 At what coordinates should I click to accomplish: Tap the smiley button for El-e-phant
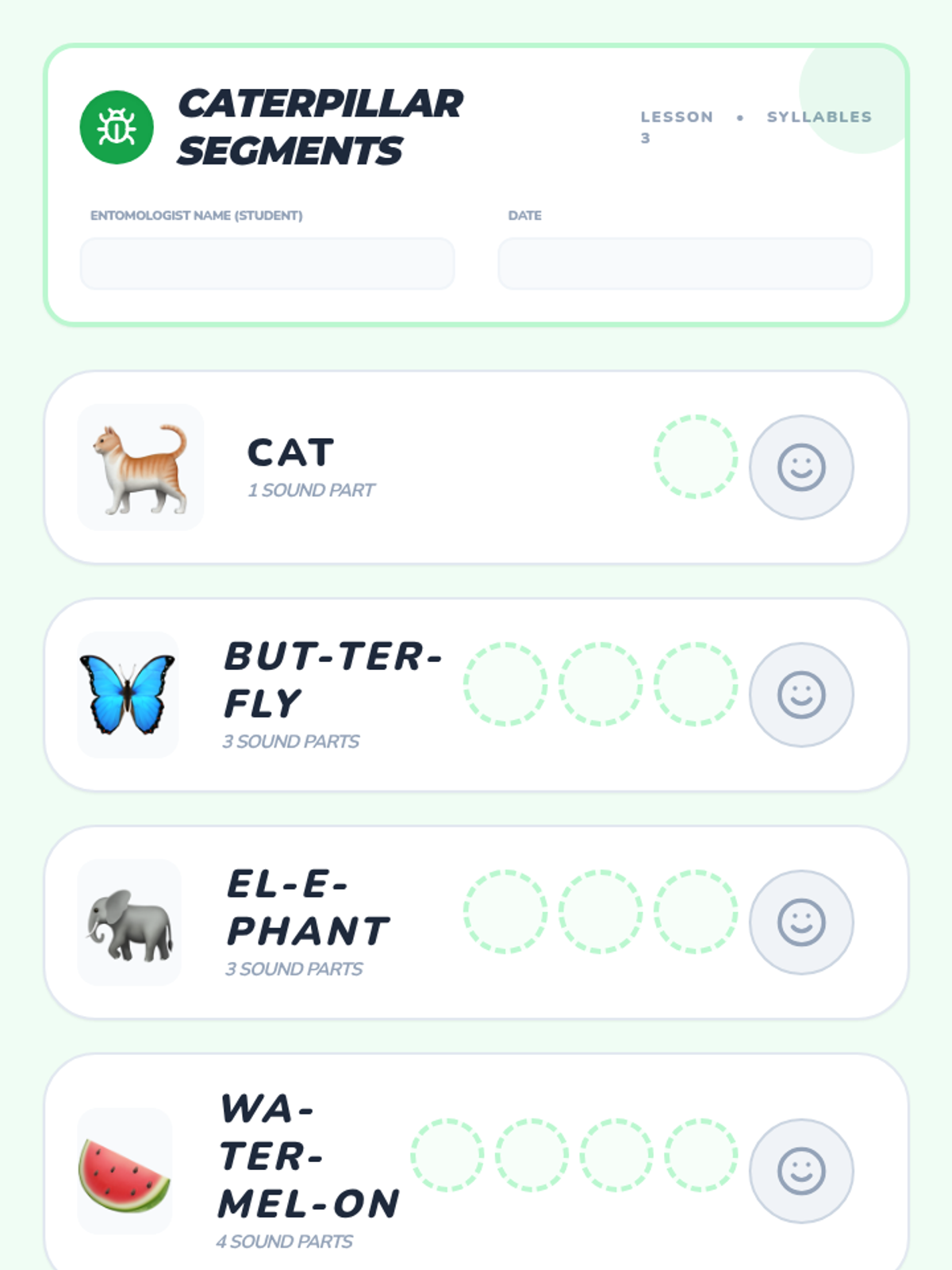coord(801,922)
